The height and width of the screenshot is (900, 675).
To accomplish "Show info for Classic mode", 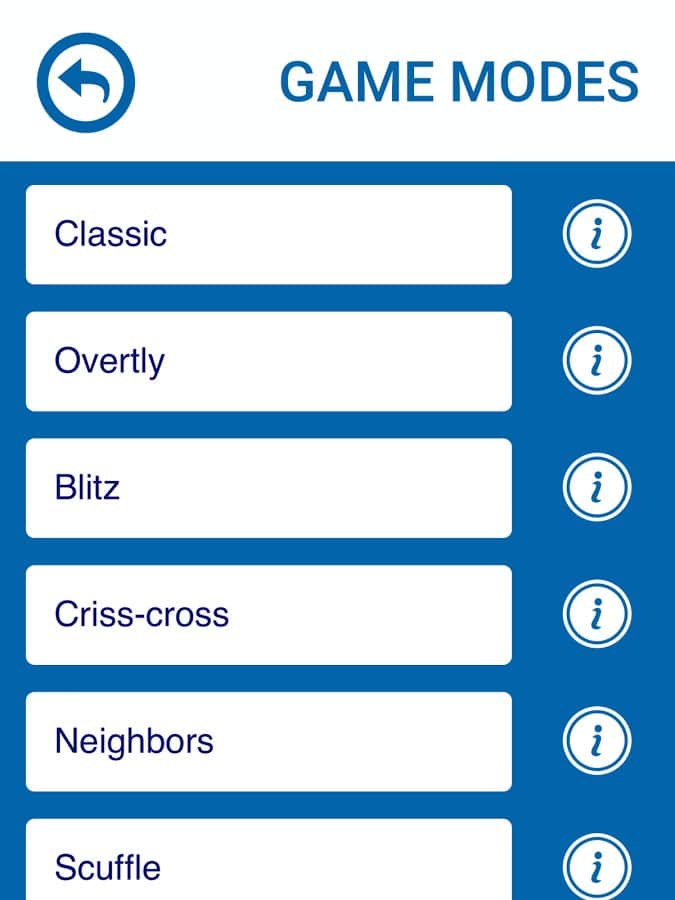I will point(597,235).
